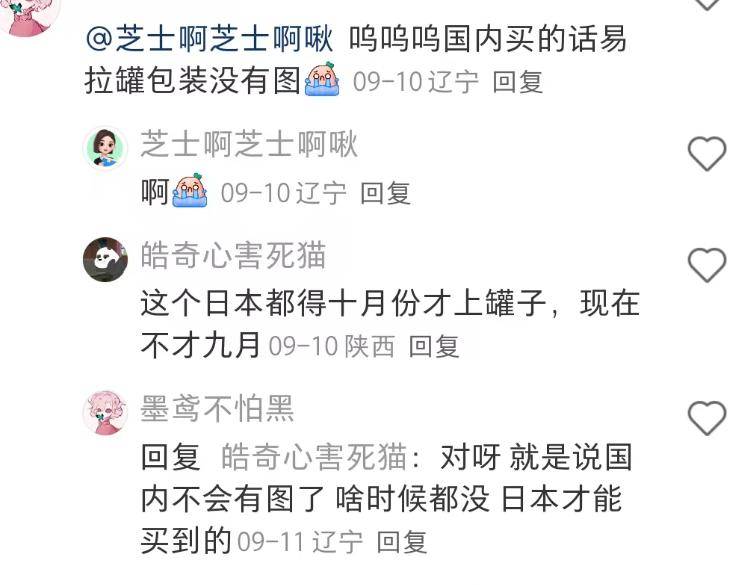Open 芝士啊芝士啊啾's profile avatar

(x=105, y=148)
